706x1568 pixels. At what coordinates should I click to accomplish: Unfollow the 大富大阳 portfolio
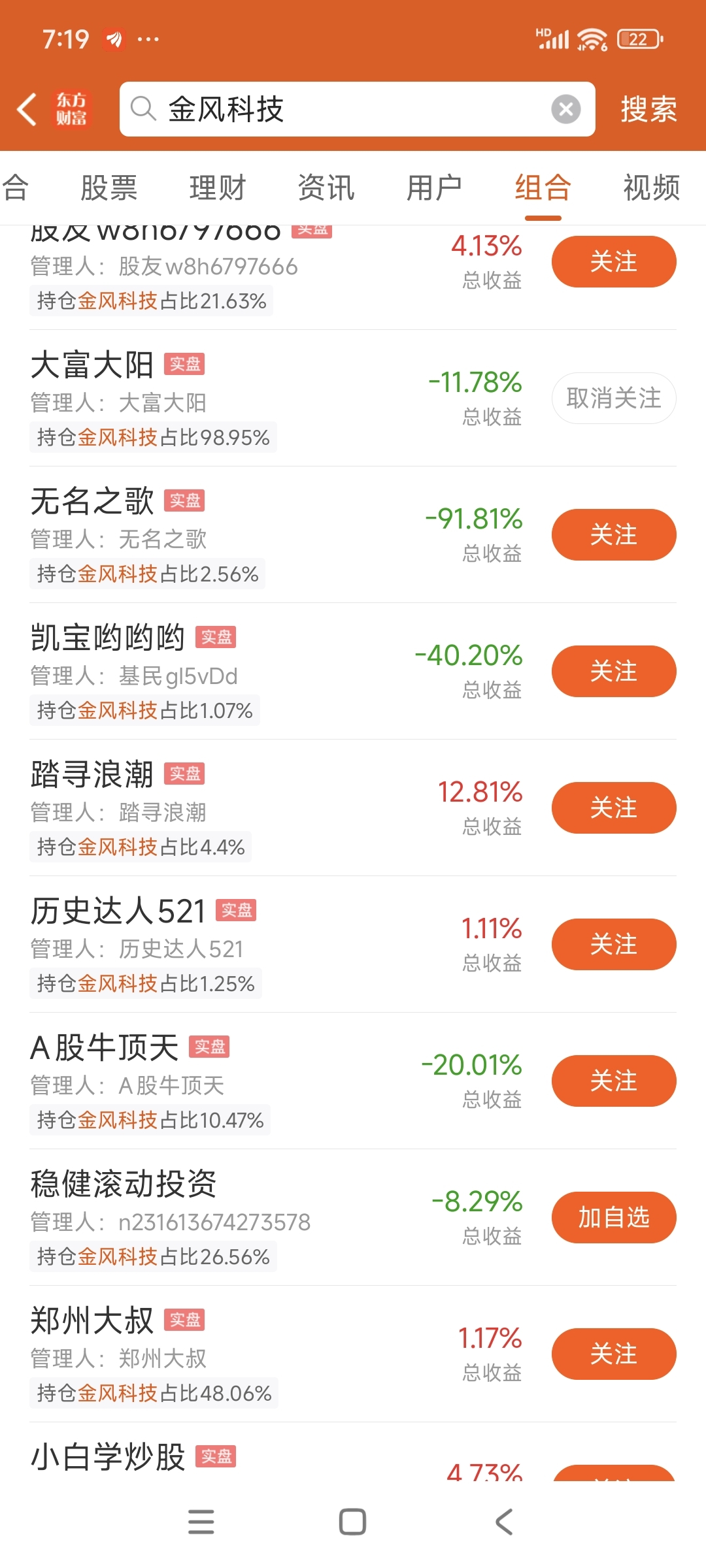pyautogui.click(x=613, y=398)
